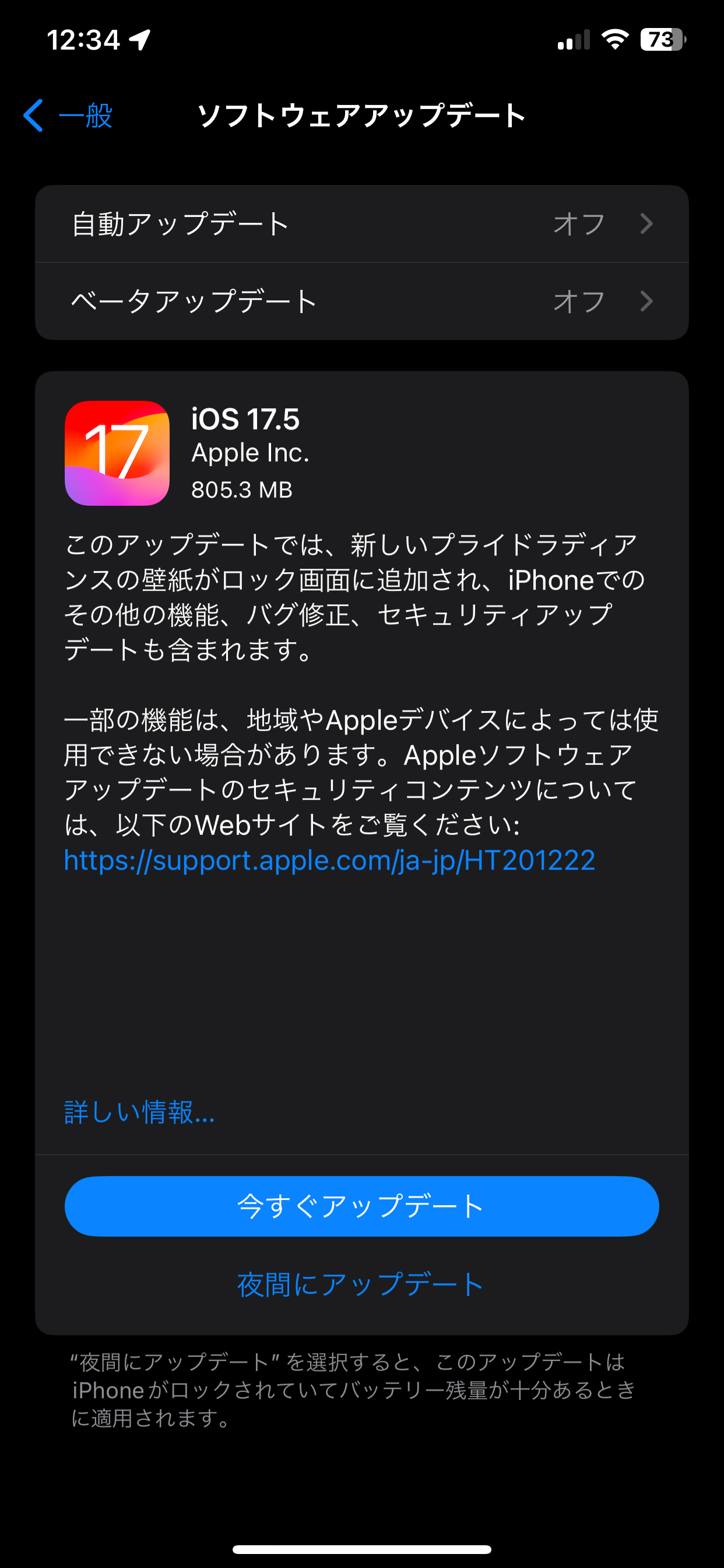Open 自動アップデート settings row
Viewport: 724px width, 1568px height.
[x=362, y=223]
